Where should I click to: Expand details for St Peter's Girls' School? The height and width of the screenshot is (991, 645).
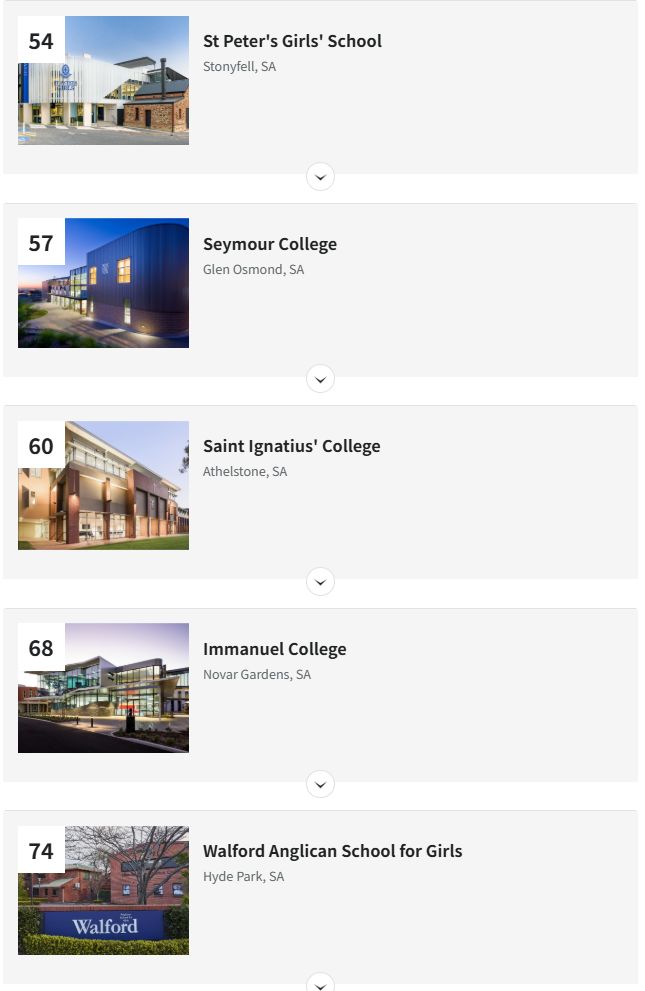pos(320,177)
